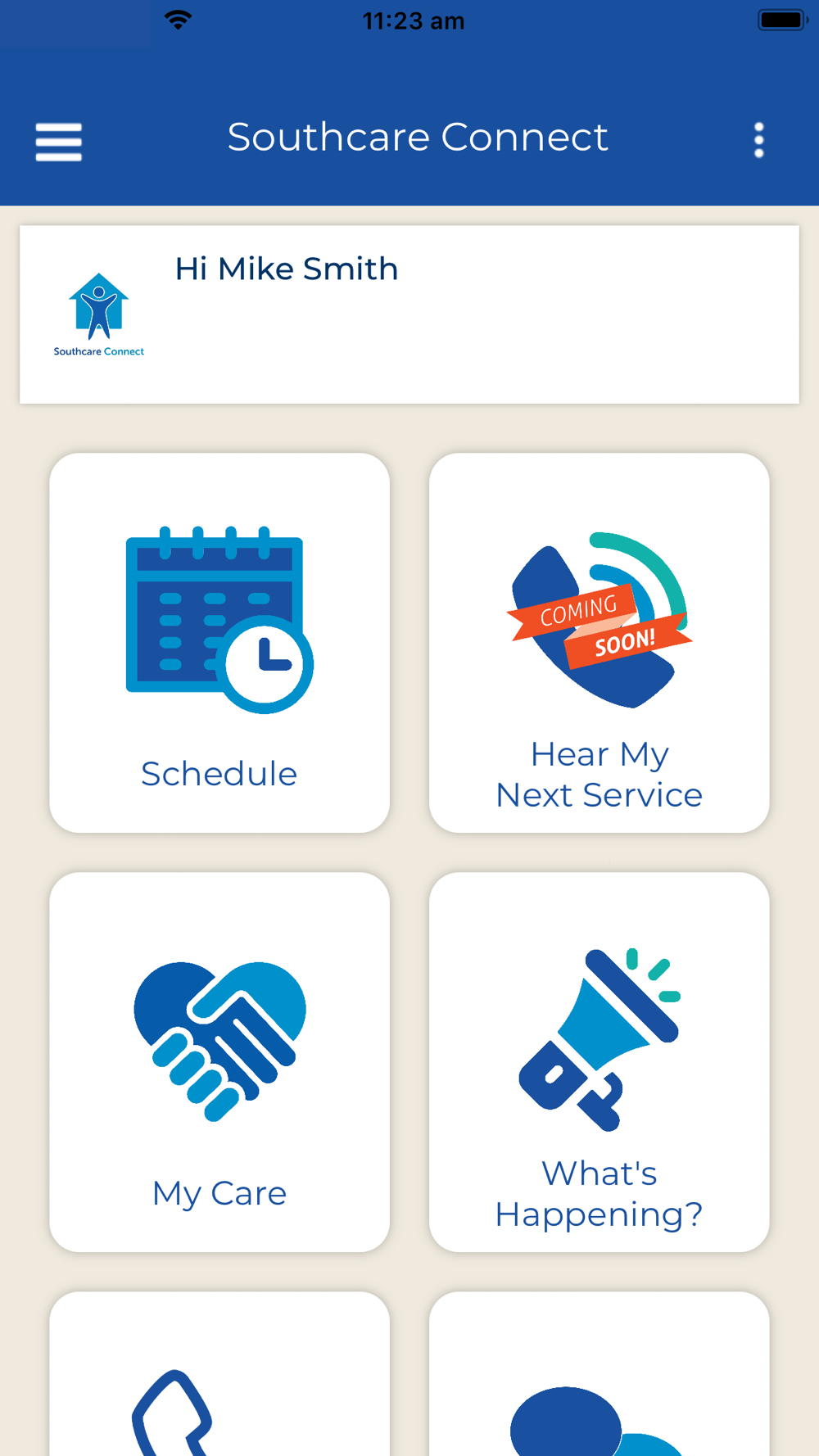Open the Schedule card

click(x=219, y=643)
